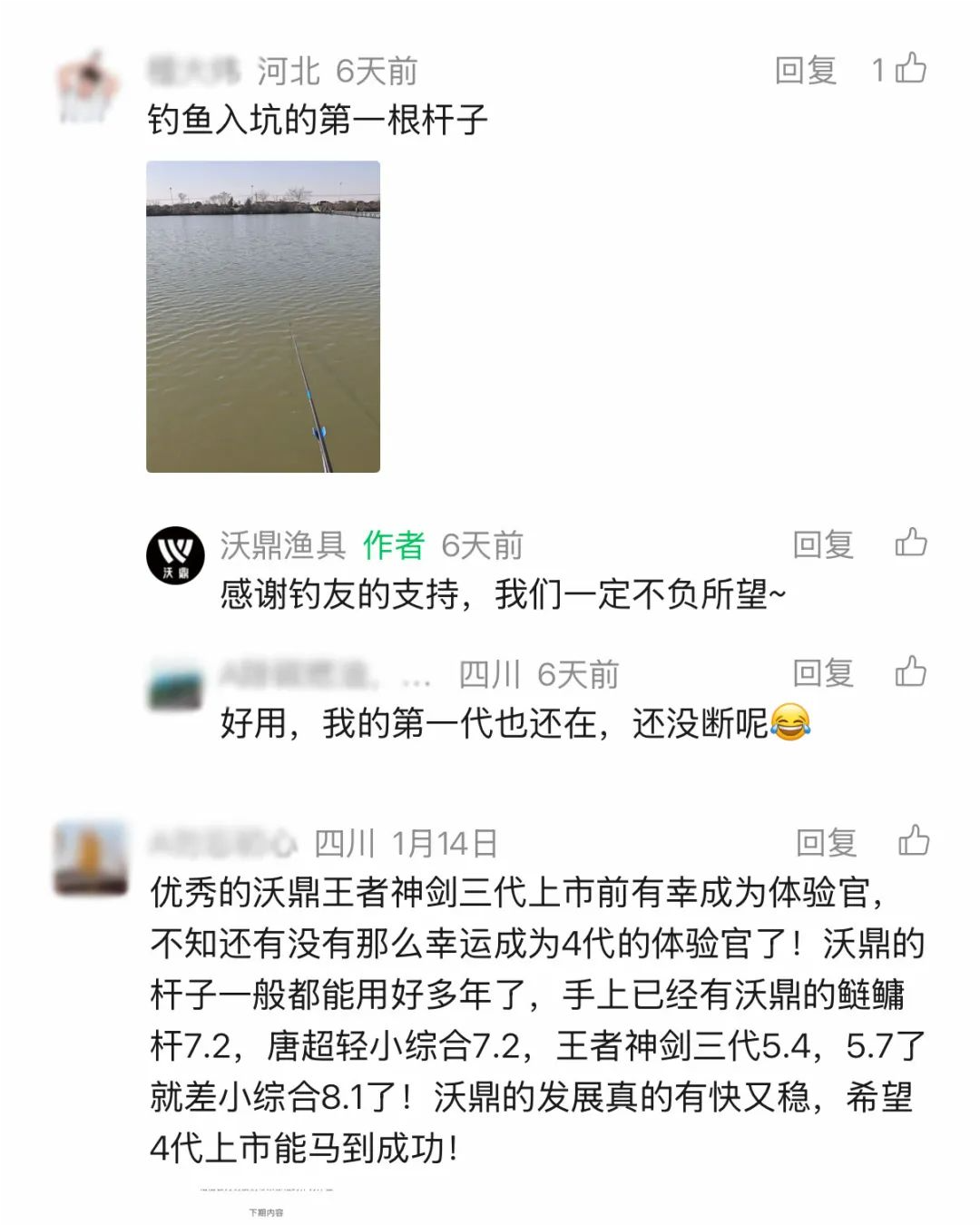Like the 1月14日 comment about 王者神剑三代

(x=913, y=841)
